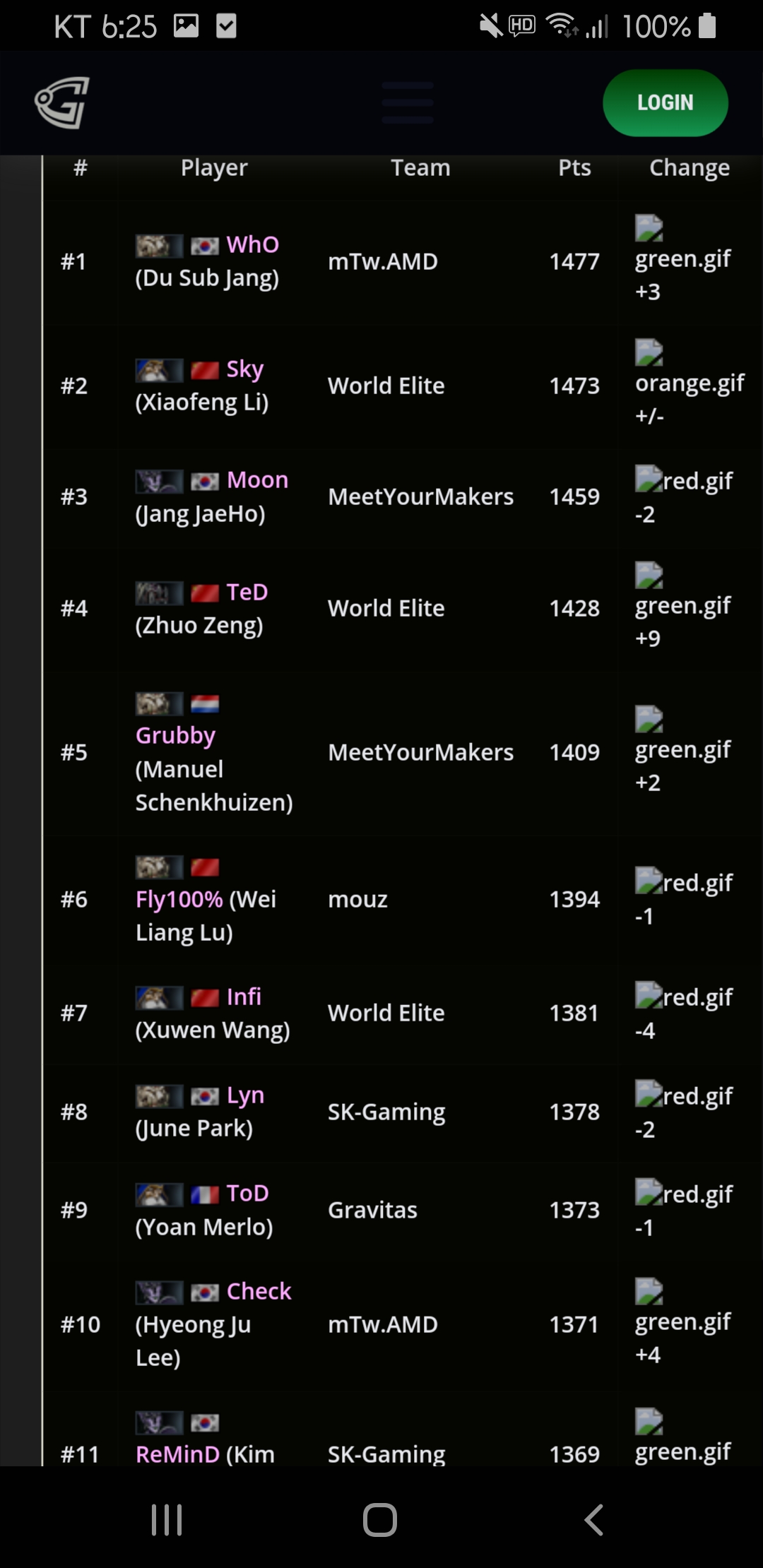View the Fly100% player link
Image resolution: width=763 pixels, height=1568 pixels.
click(179, 899)
